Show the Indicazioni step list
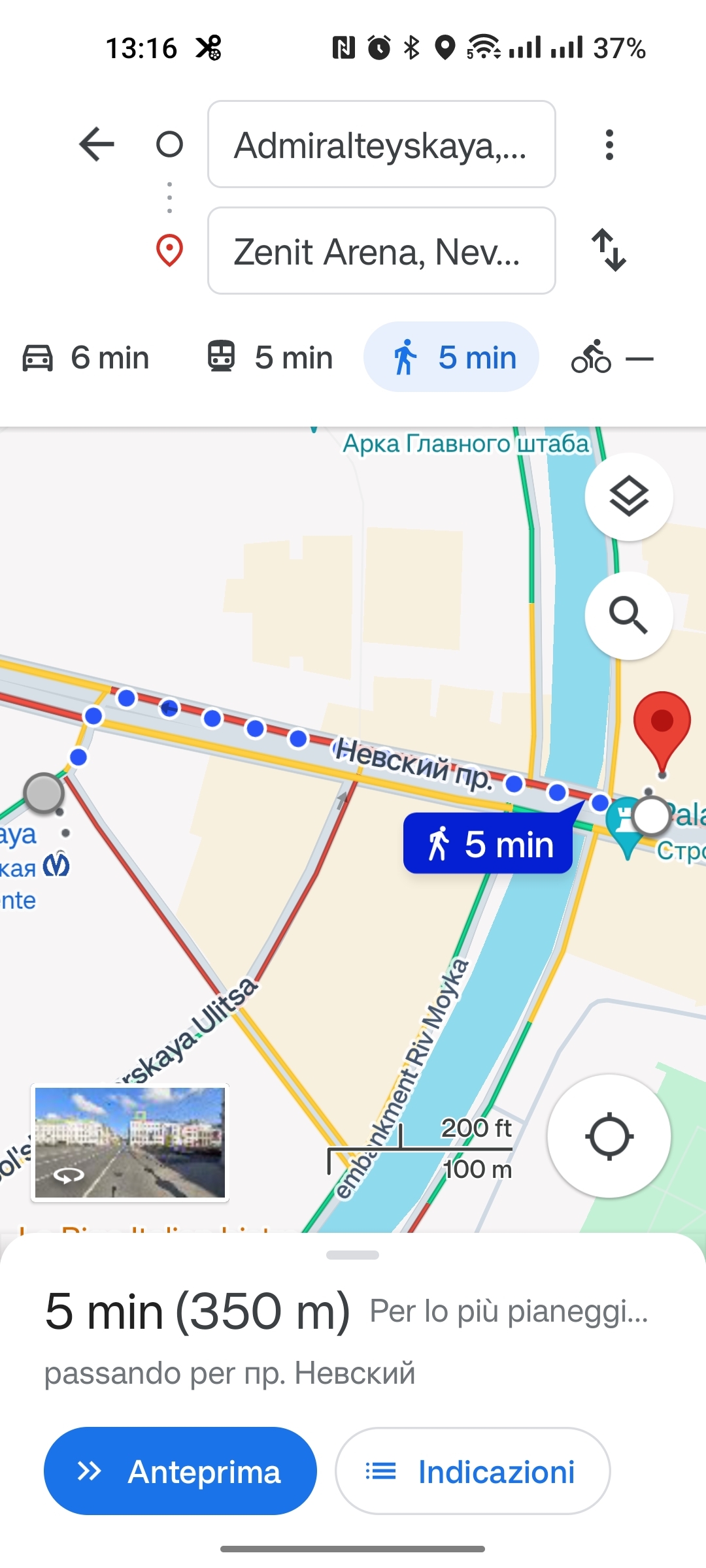The width and height of the screenshot is (706, 1568). click(x=473, y=1471)
